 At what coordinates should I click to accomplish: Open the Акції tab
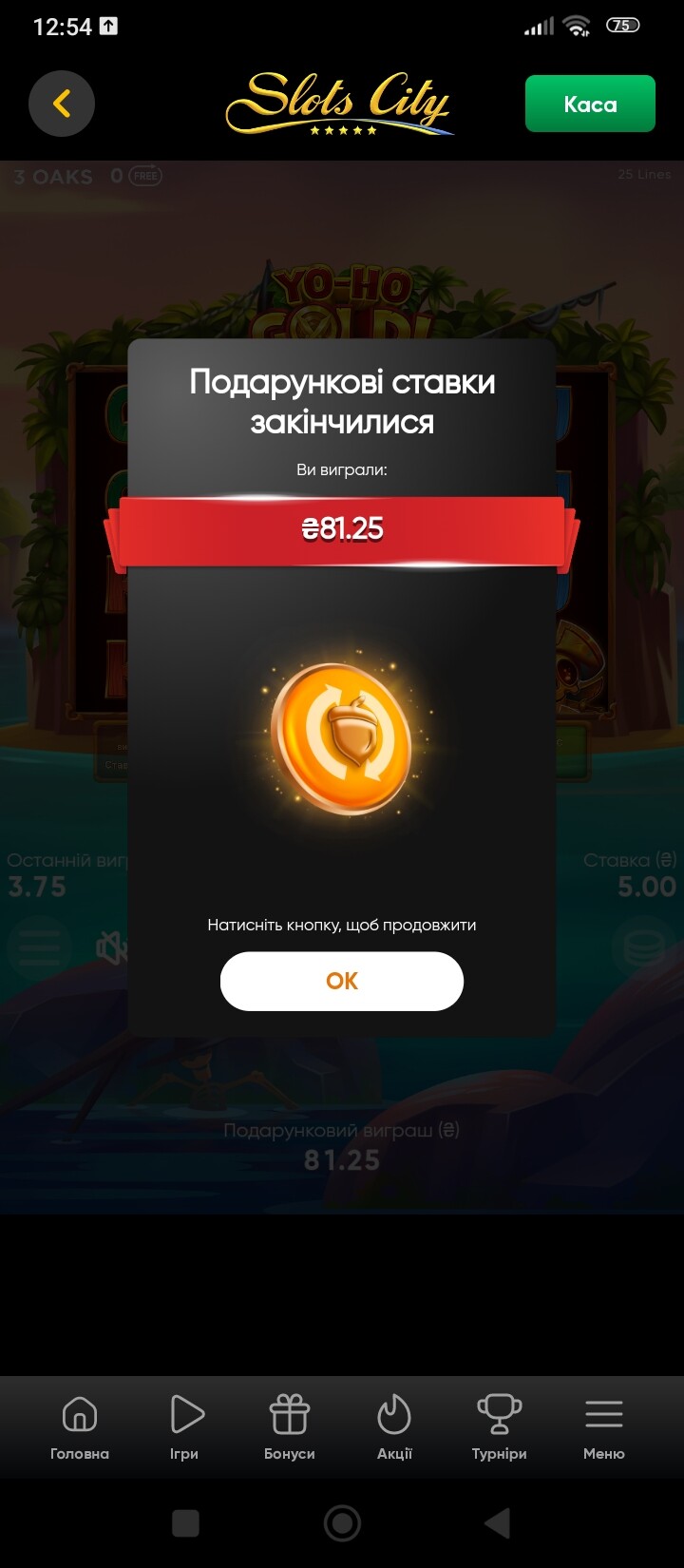(394, 1426)
